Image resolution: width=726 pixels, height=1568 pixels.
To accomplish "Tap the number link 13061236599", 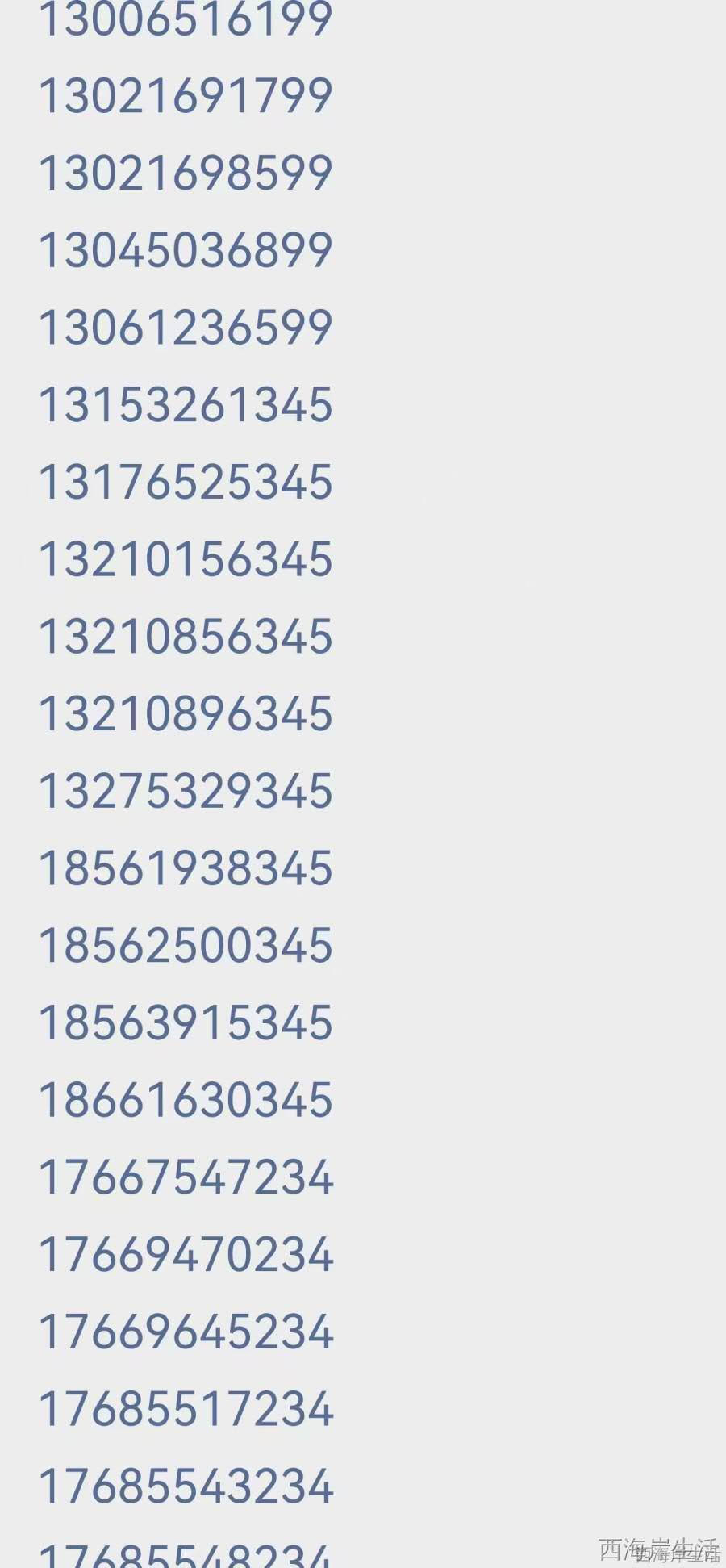I will tap(186, 328).
